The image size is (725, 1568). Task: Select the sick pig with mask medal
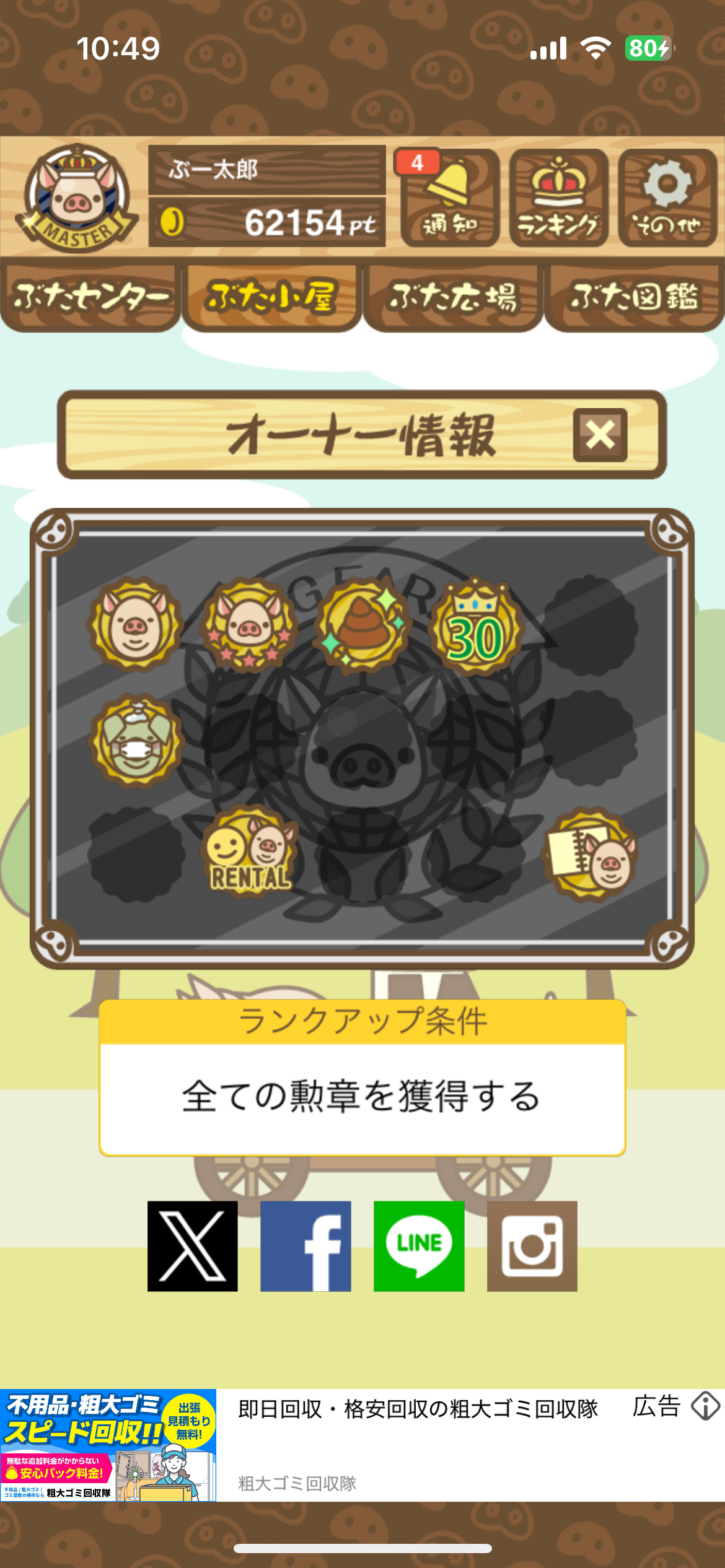coord(136,740)
